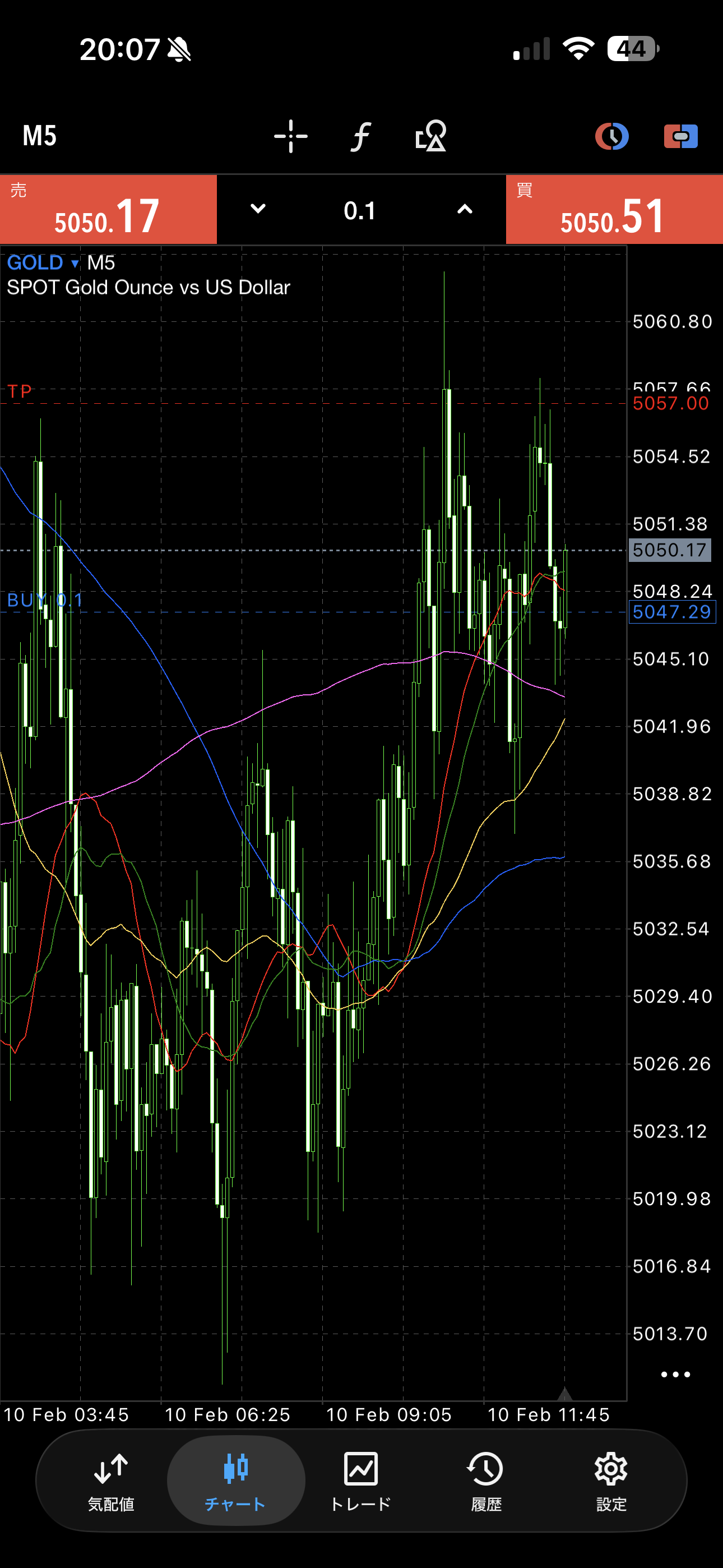Image resolution: width=723 pixels, height=1568 pixels.
Task: Sell GOLD at 5050.17
Action: click(108, 210)
